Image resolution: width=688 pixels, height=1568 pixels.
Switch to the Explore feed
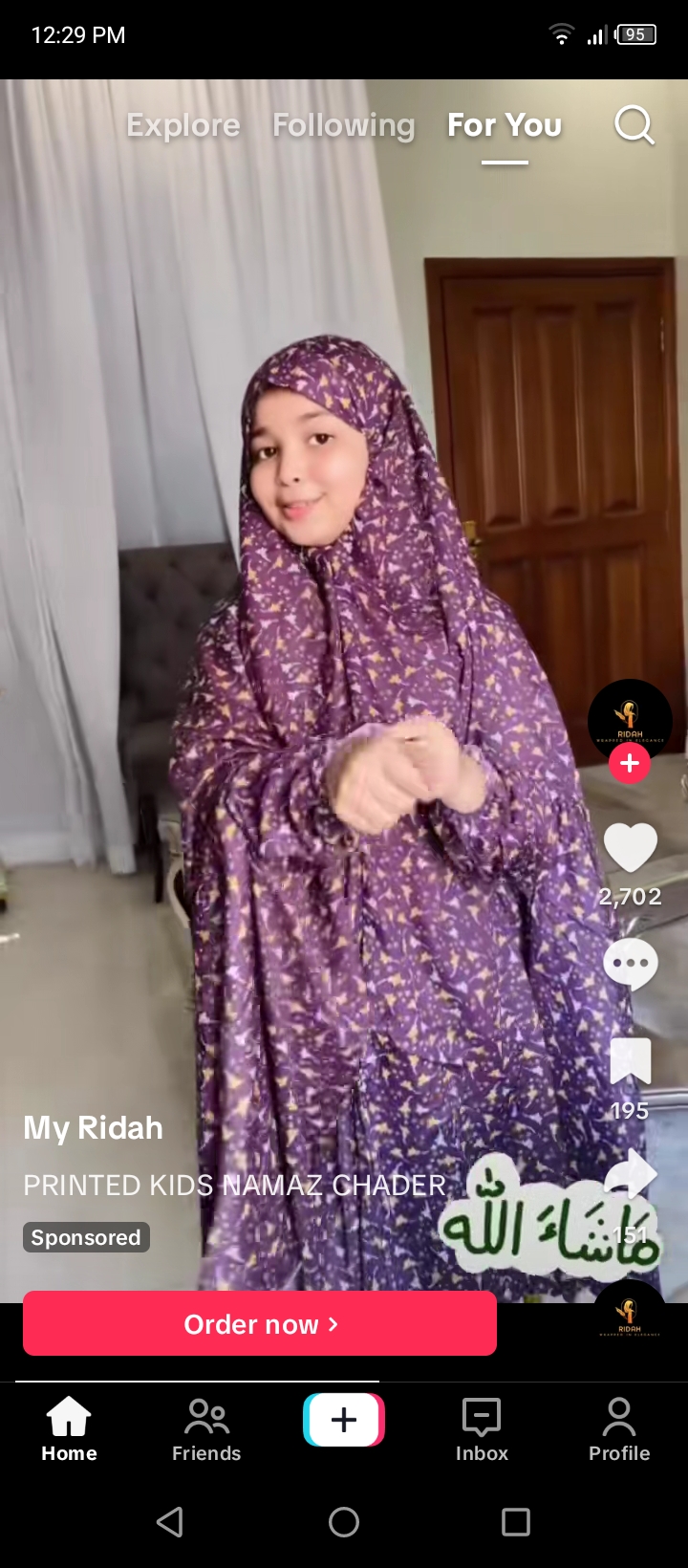pyautogui.click(x=183, y=125)
